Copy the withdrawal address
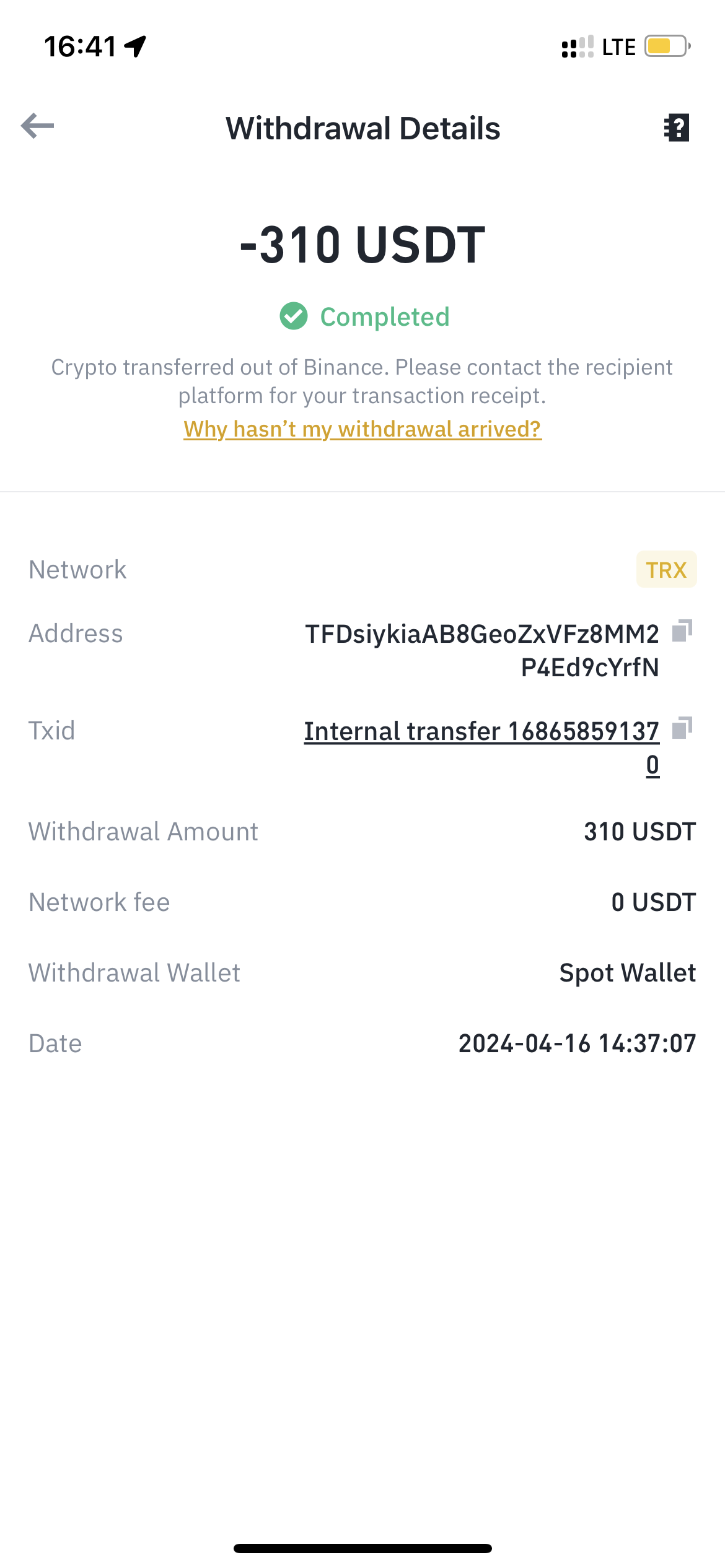Screen dimensions: 725x1568 click(682, 631)
